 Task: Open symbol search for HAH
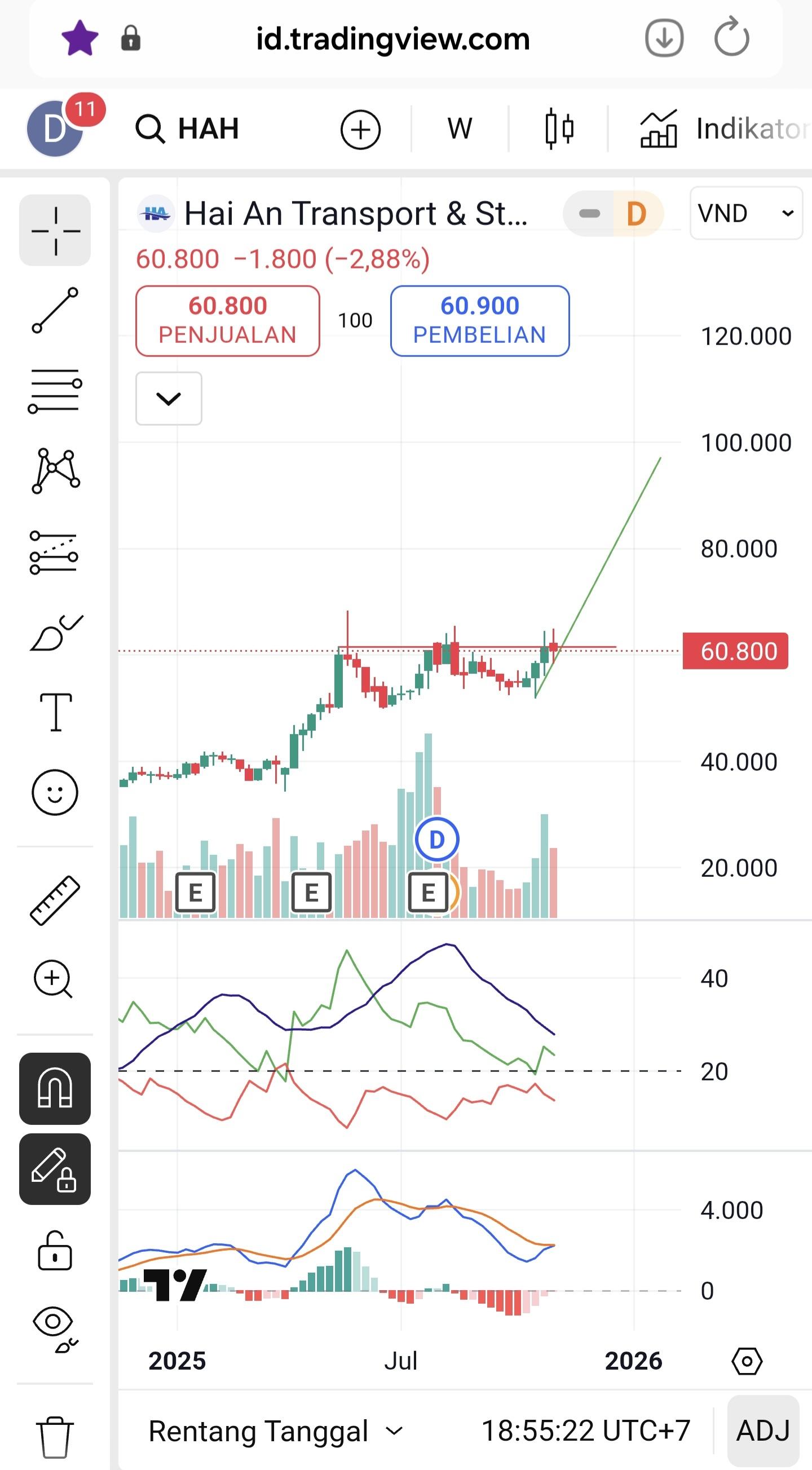188,129
